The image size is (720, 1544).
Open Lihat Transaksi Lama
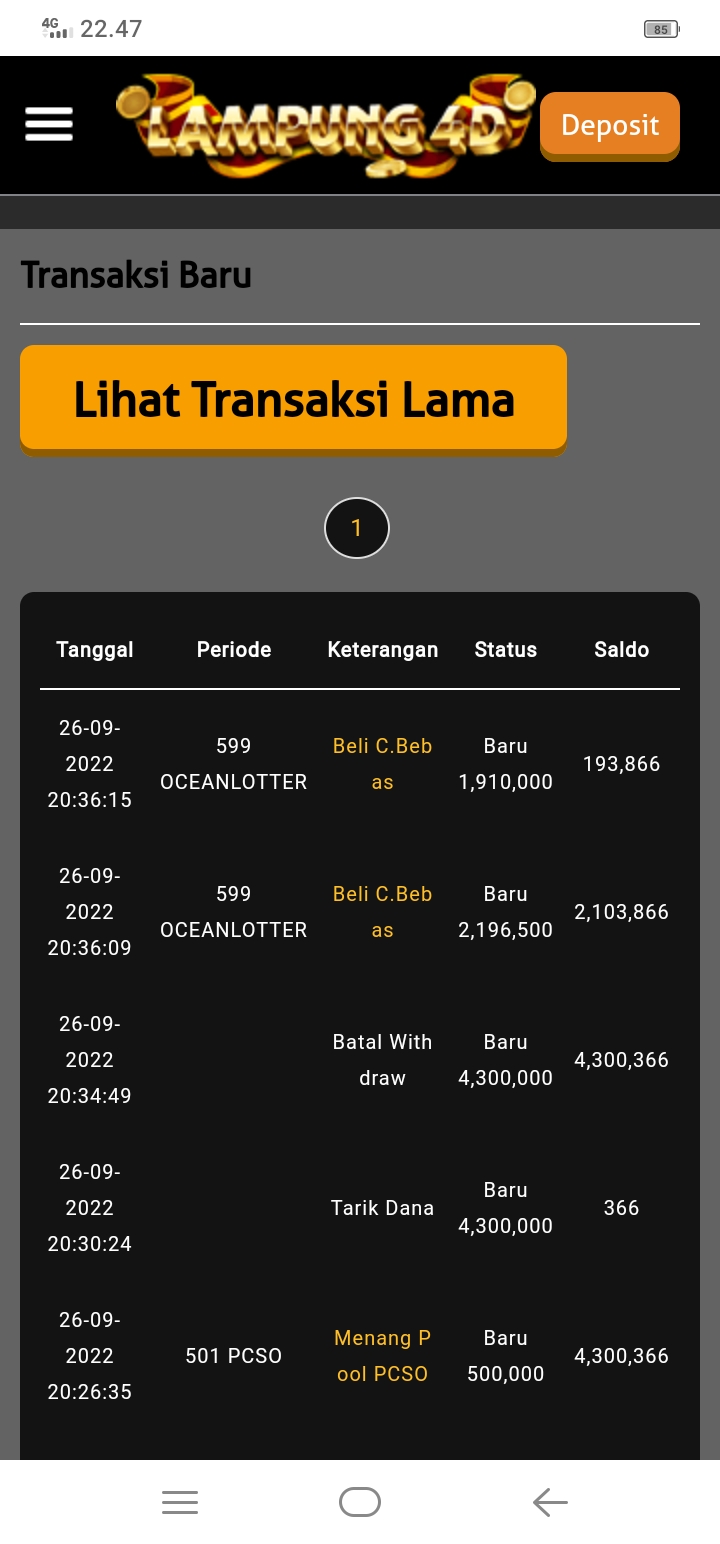[293, 399]
